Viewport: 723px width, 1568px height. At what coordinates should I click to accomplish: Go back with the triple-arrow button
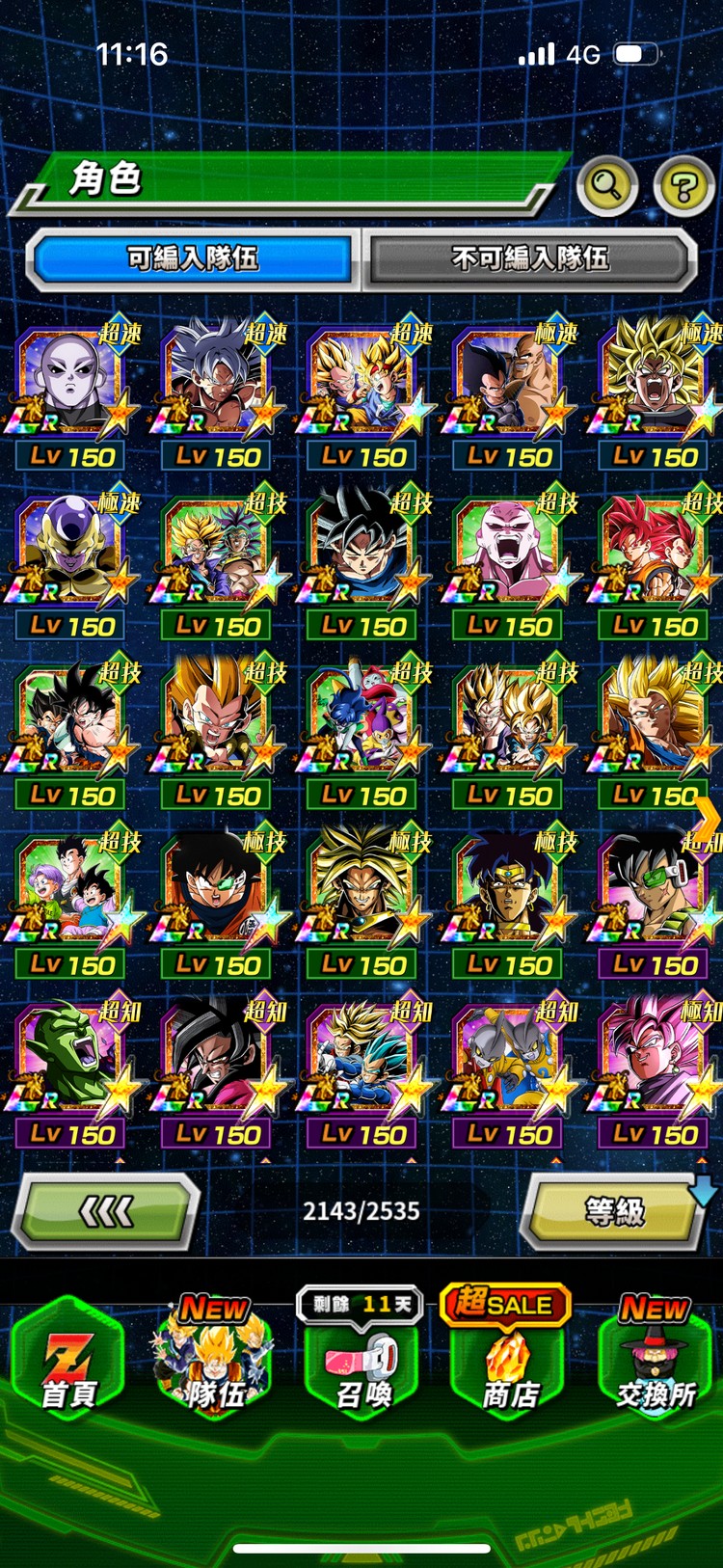coord(105,1212)
